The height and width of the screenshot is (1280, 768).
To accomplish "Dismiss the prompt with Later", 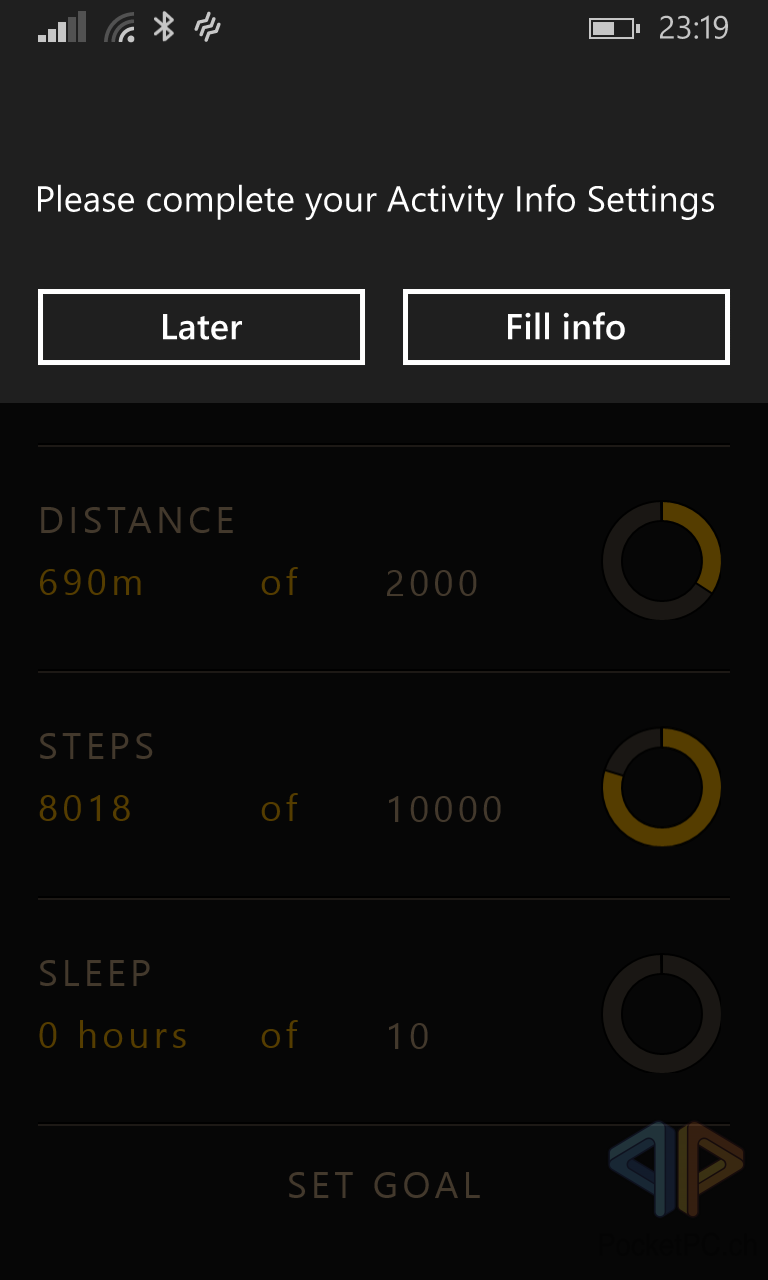I will [x=201, y=327].
